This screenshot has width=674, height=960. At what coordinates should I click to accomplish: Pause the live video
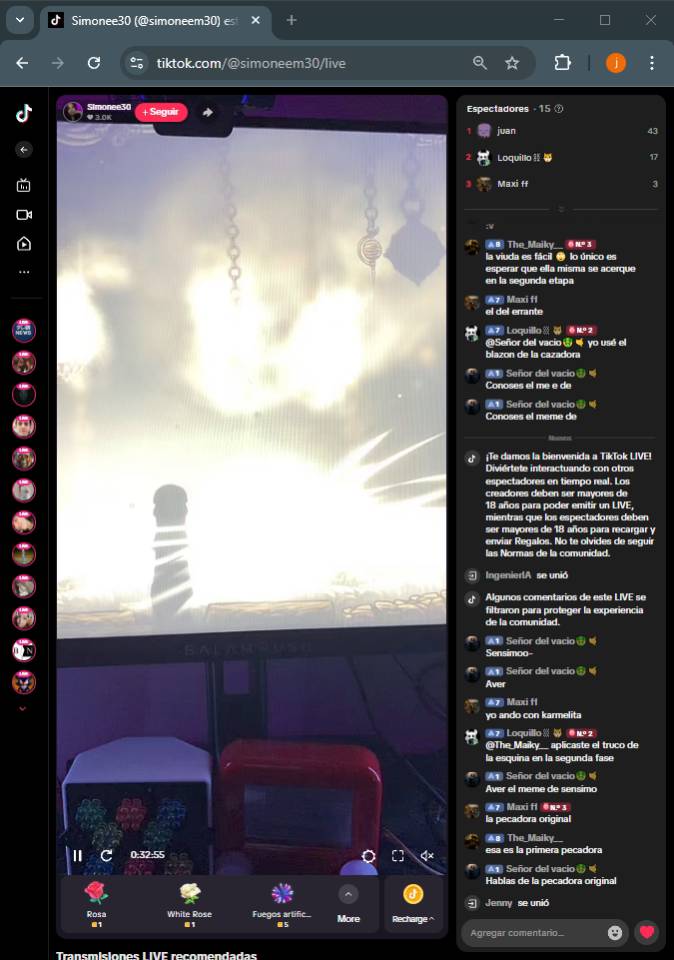pos(77,855)
